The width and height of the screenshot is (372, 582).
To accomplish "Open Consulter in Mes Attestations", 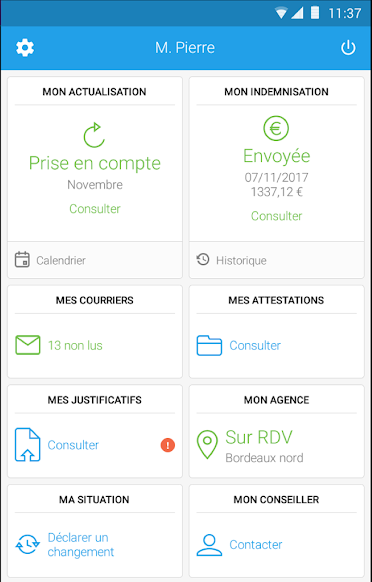I will click(x=255, y=345).
